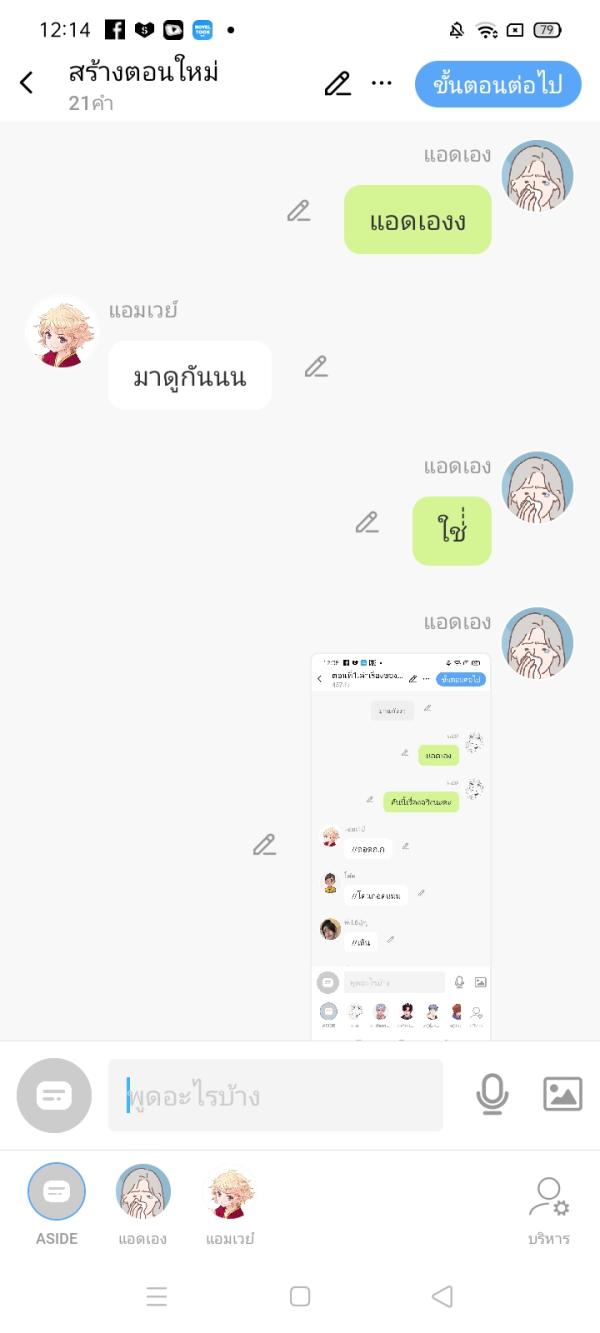The height and width of the screenshot is (1333, 600).
Task: Tap the grey aside button beside input
Action: click(54, 1095)
